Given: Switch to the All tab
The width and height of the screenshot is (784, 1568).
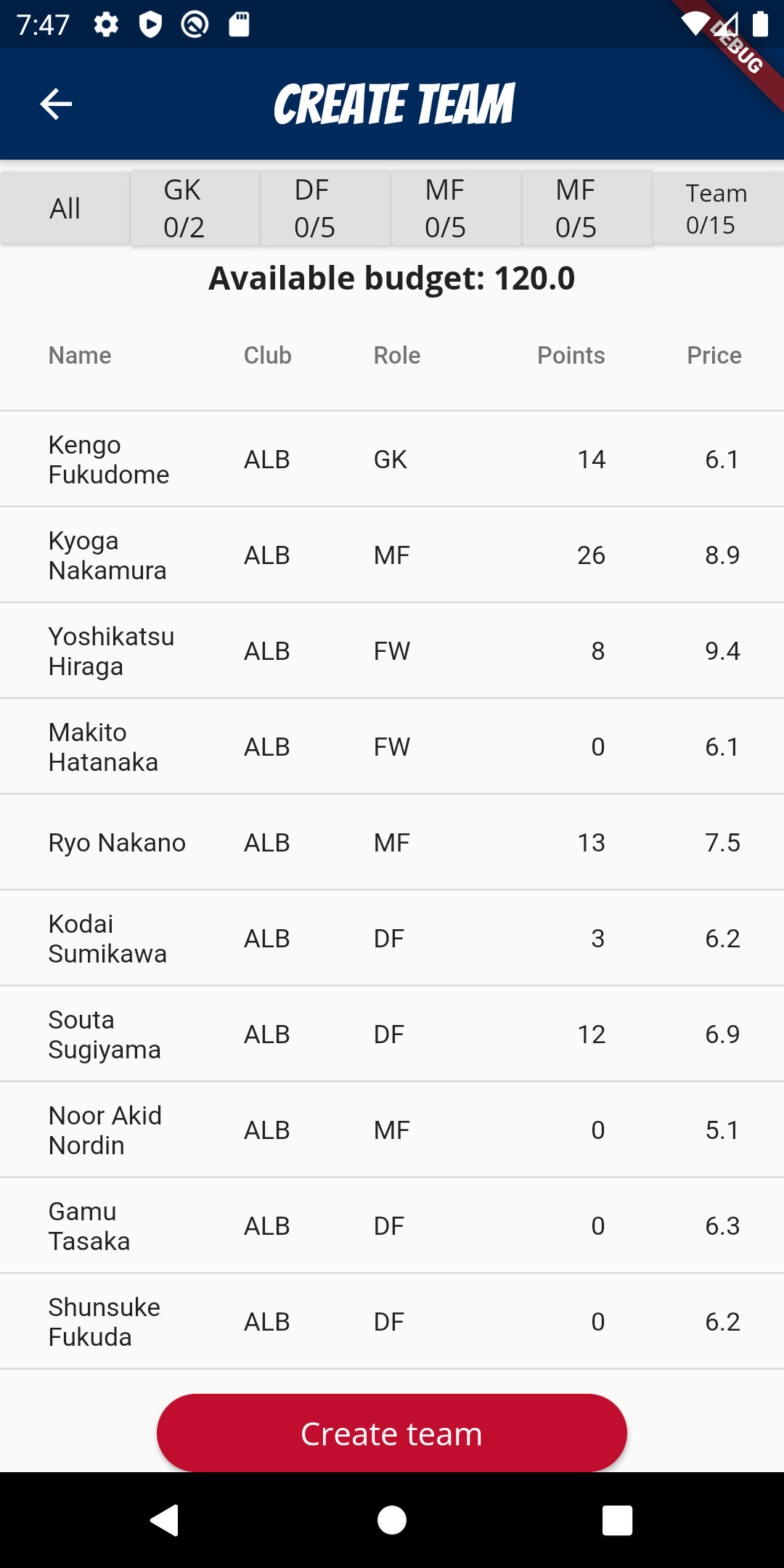Looking at the screenshot, I should pyautogui.click(x=65, y=208).
